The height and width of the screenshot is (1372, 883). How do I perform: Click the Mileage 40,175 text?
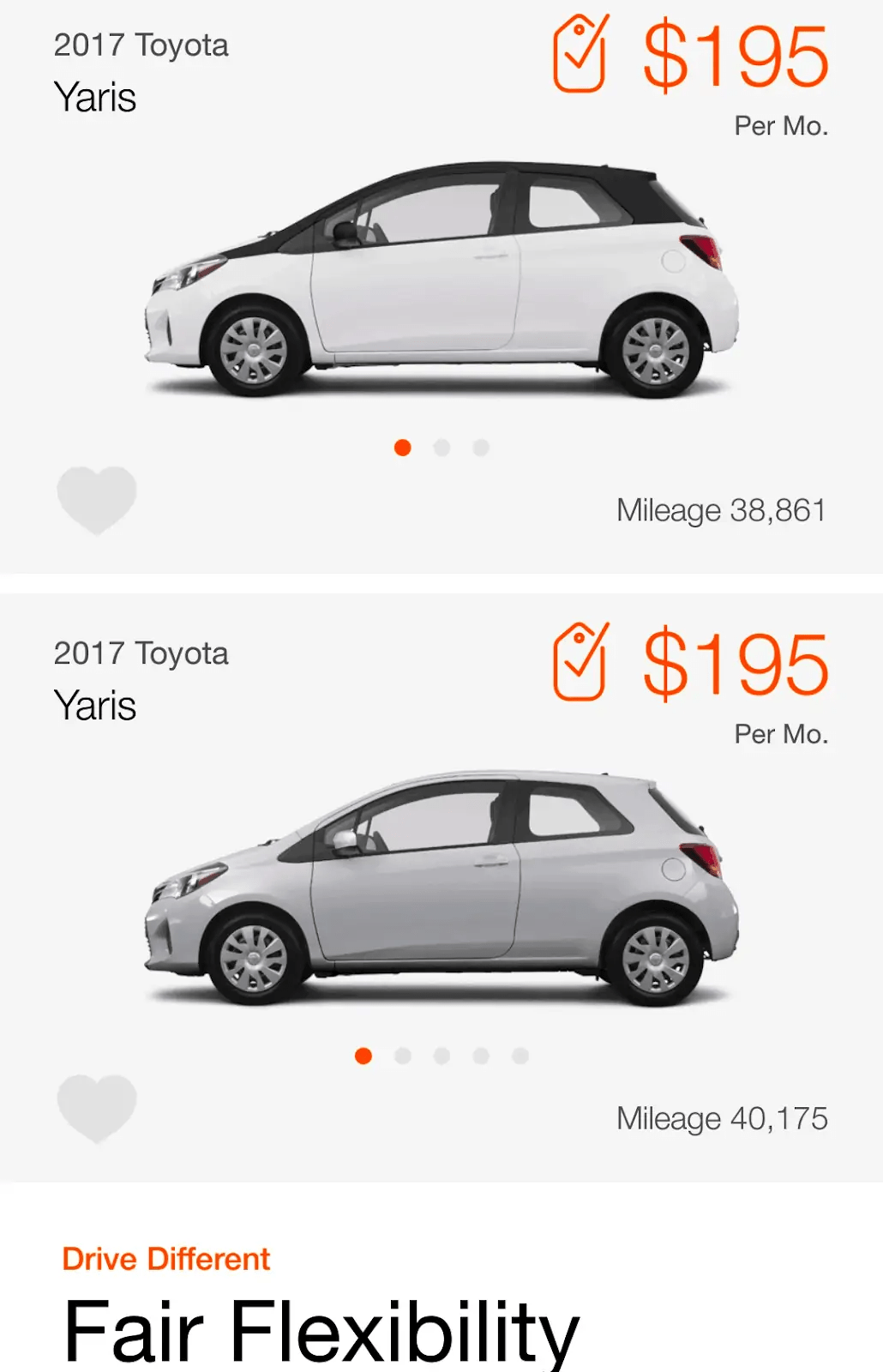721,1116
